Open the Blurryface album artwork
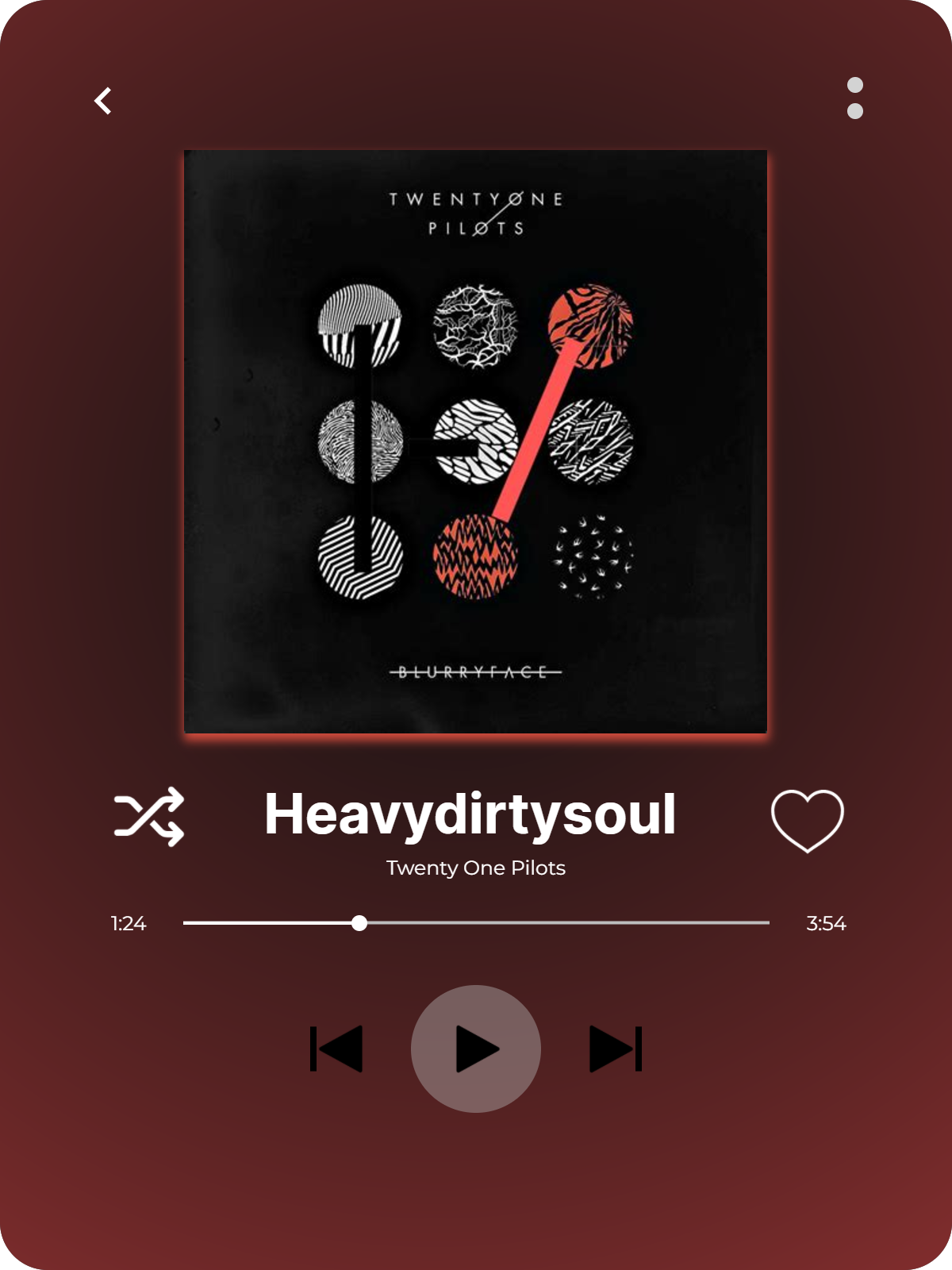This screenshot has height=1270, width=952. (476, 441)
